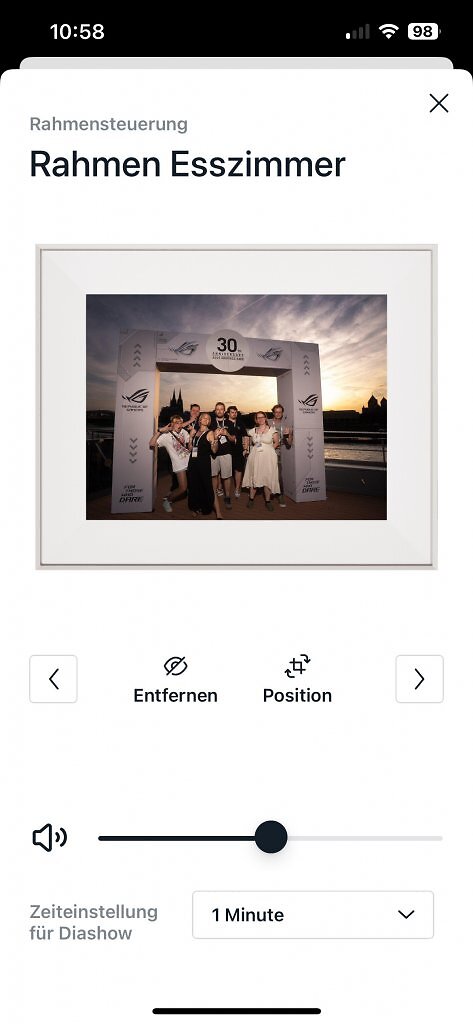Show the next photo
Image resolution: width=473 pixels, height=1024 pixels.
419,679
